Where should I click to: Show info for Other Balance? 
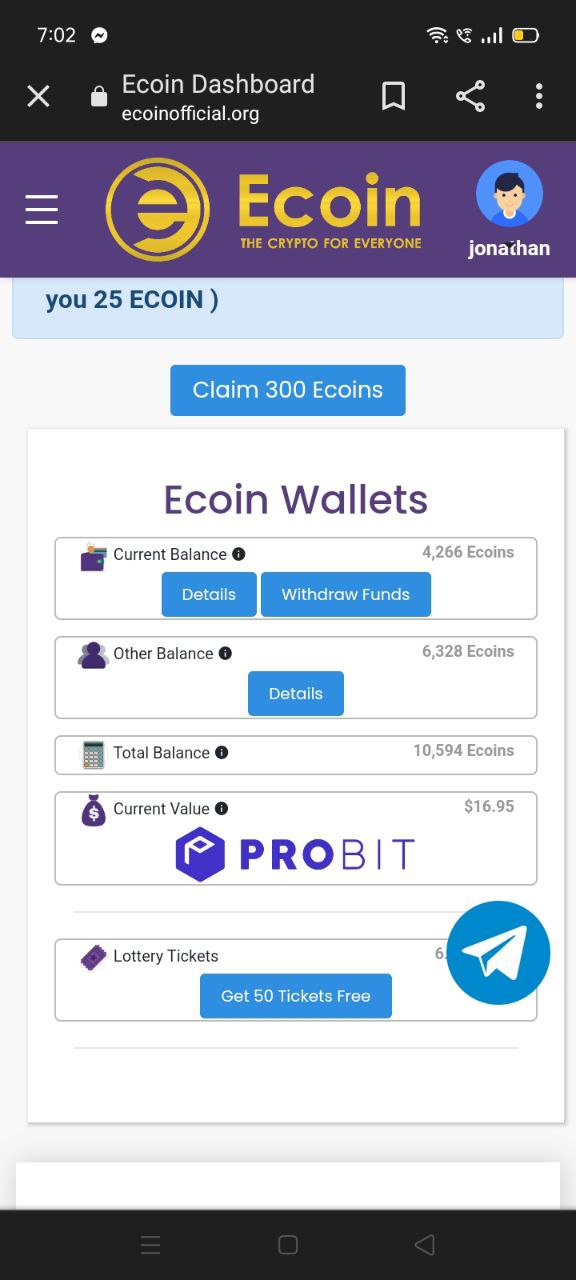[225, 653]
